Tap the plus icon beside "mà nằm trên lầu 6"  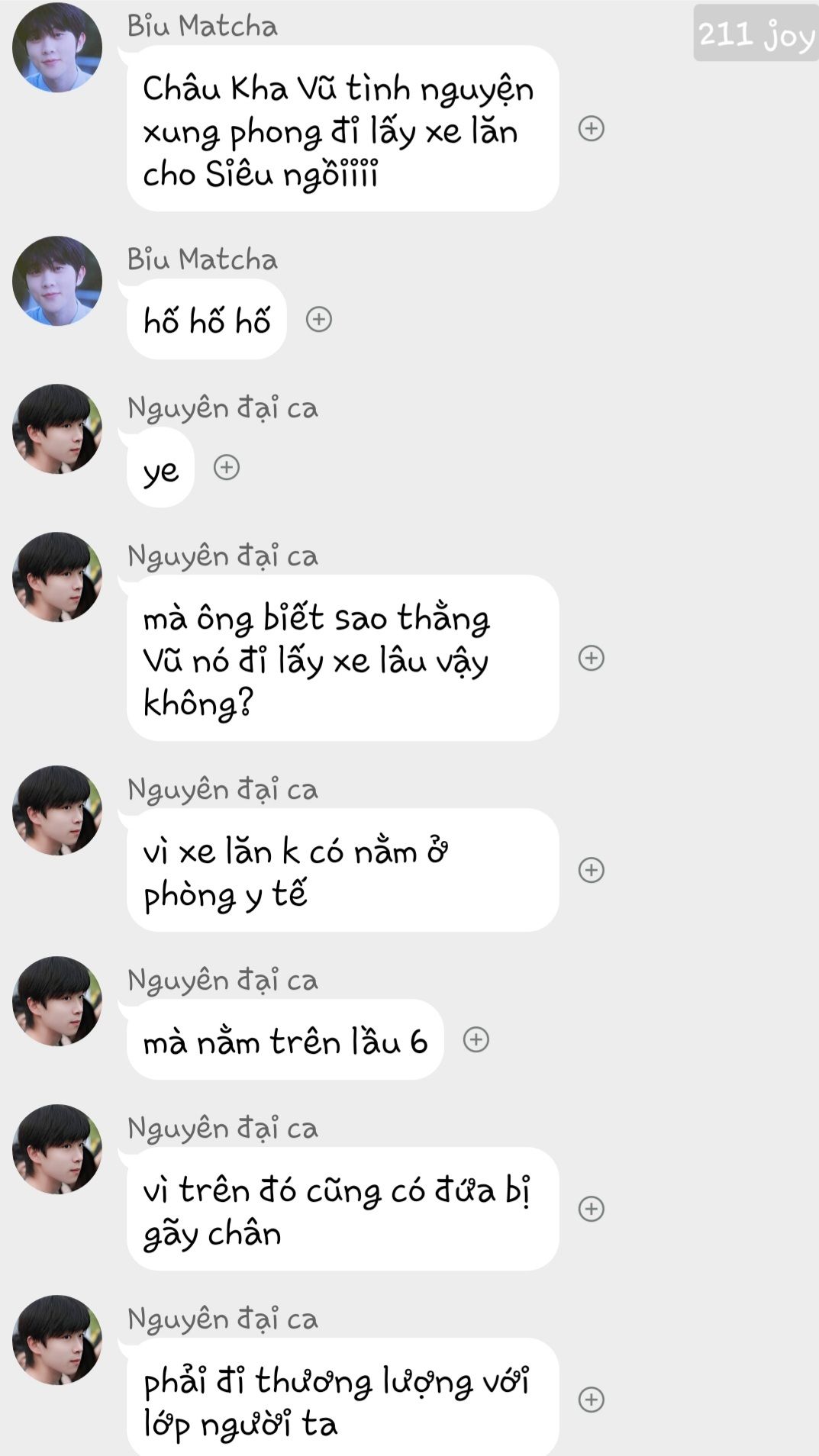point(476,1039)
